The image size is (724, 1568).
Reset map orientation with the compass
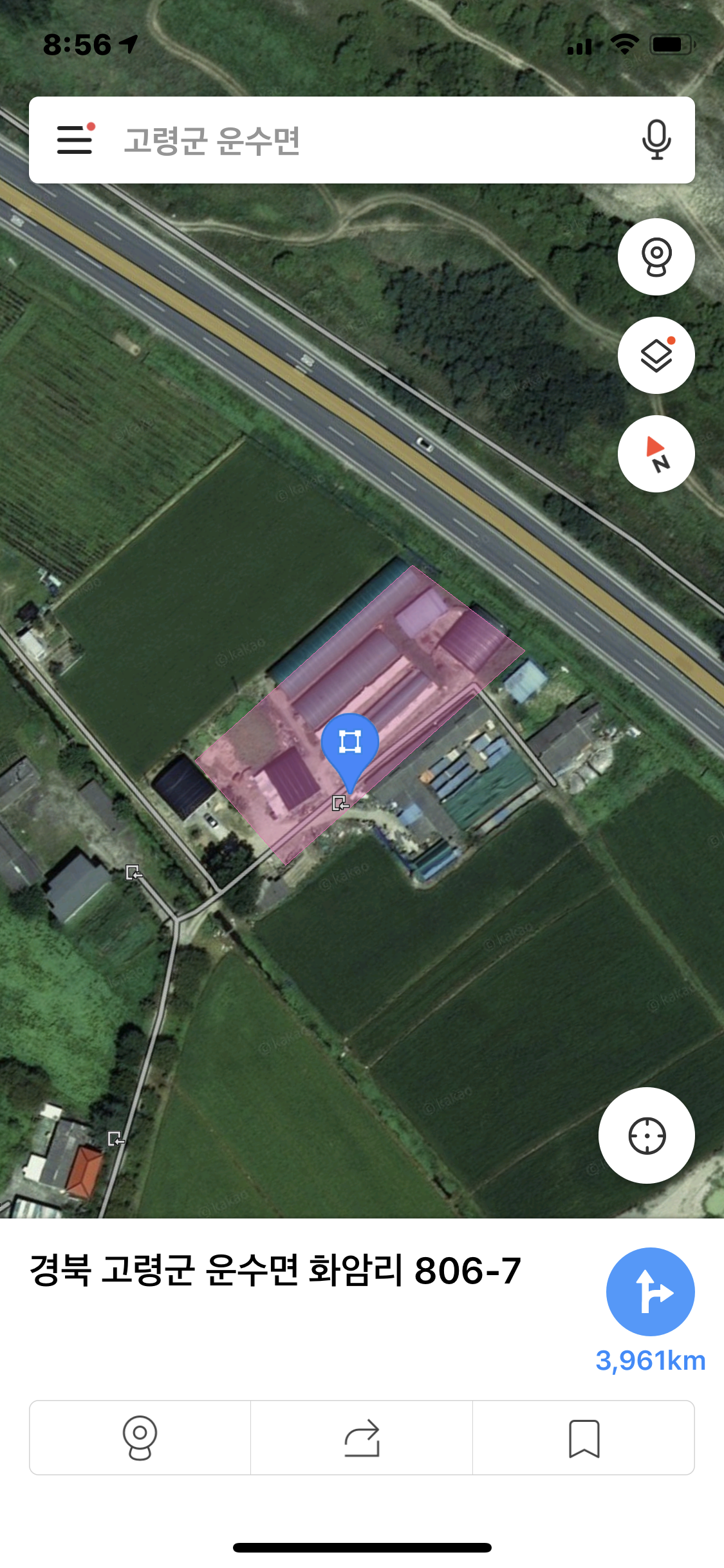click(656, 454)
